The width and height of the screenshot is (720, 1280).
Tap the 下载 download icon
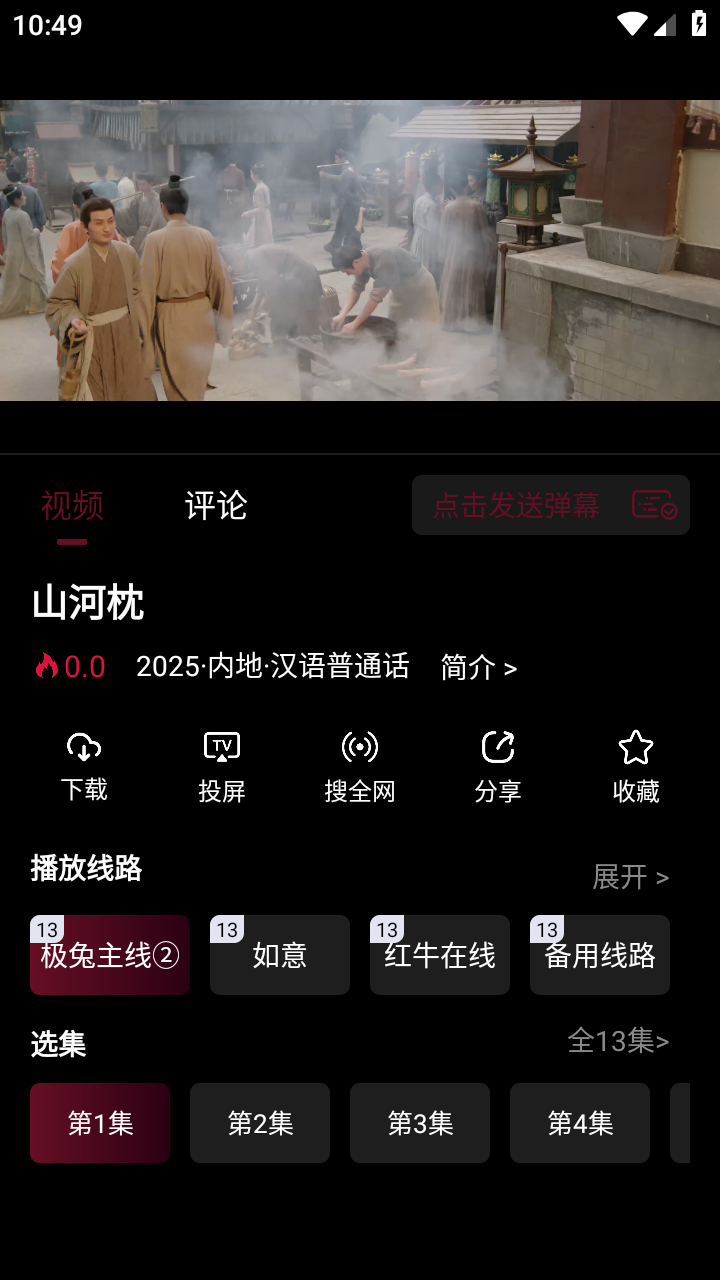click(84, 746)
